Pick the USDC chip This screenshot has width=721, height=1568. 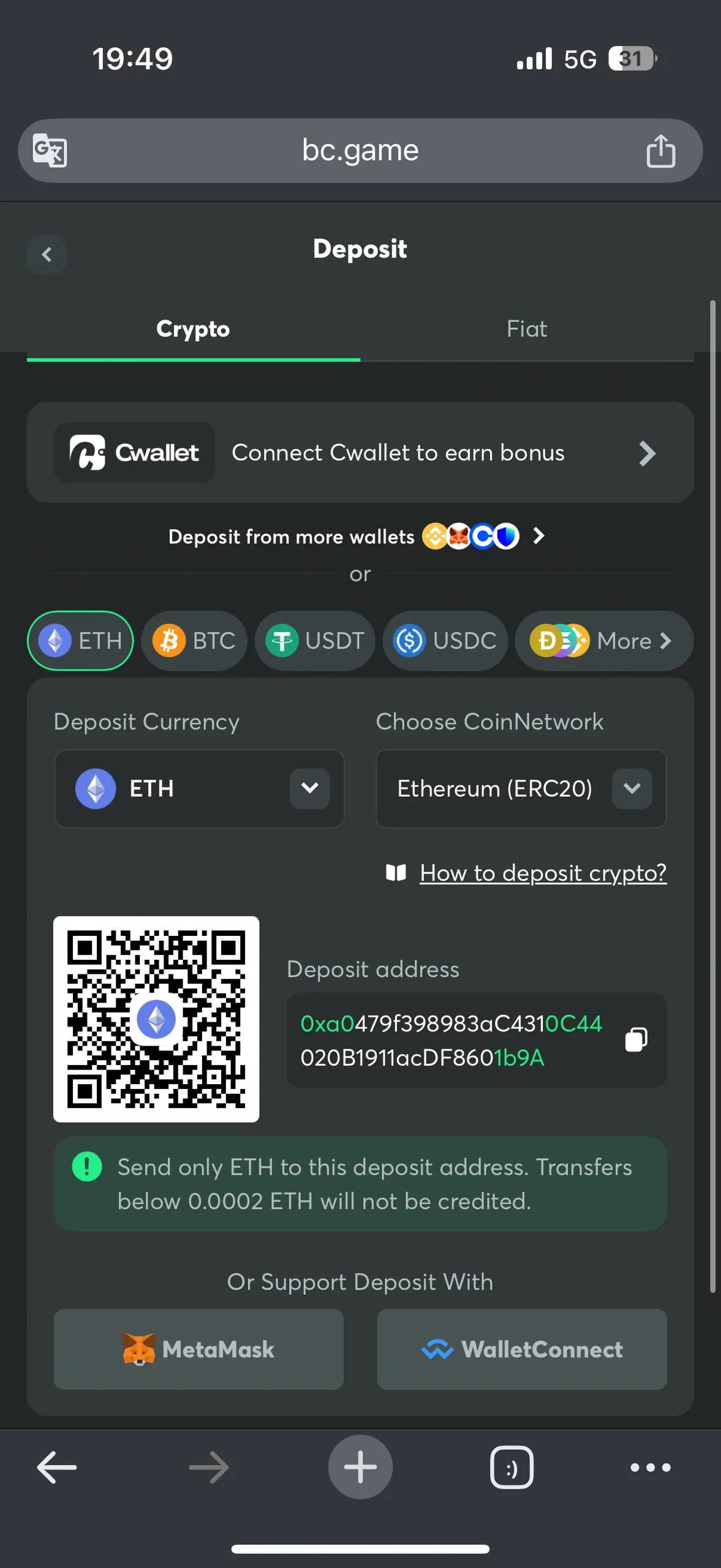click(445, 641)
